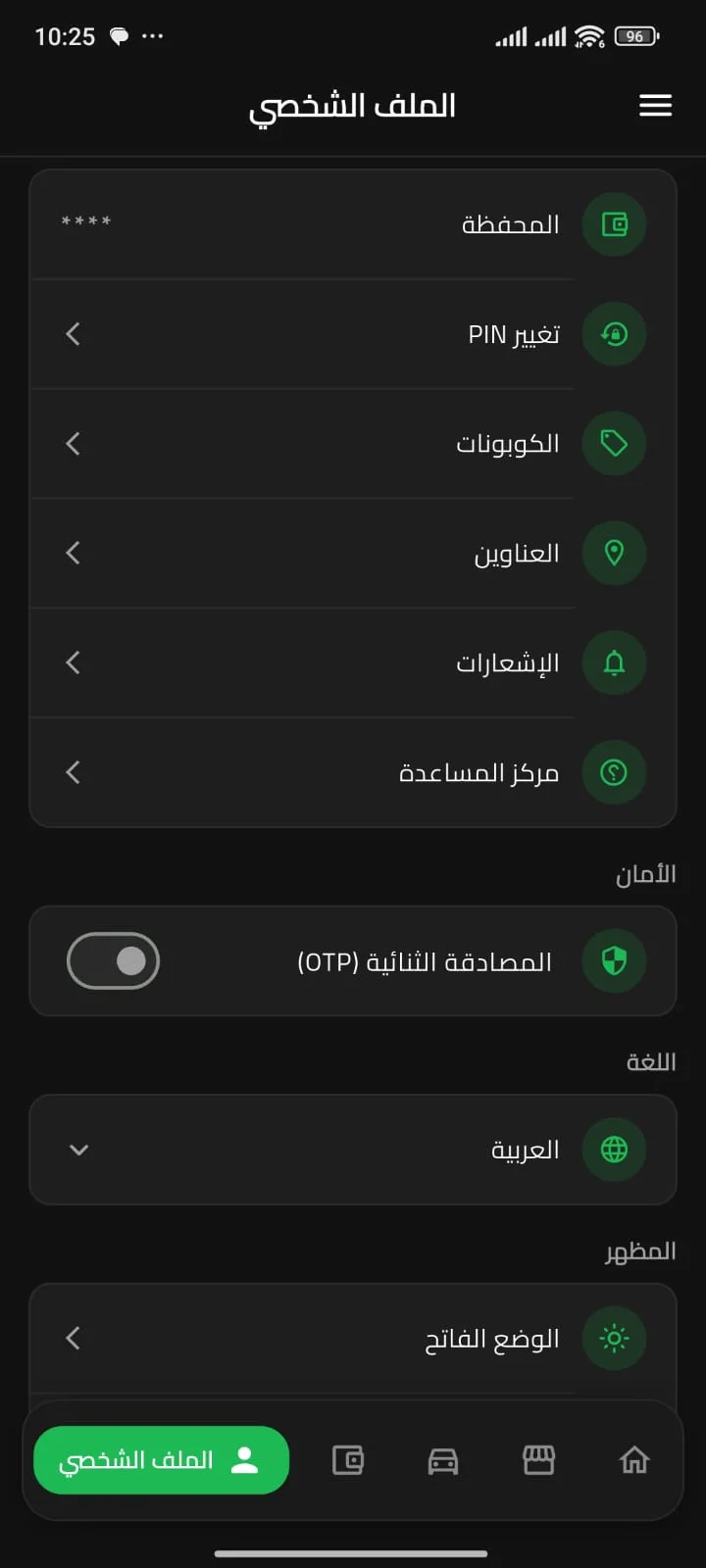Open the hamburger menu
The image size is (706, 1568).
[x=655, y=105]
